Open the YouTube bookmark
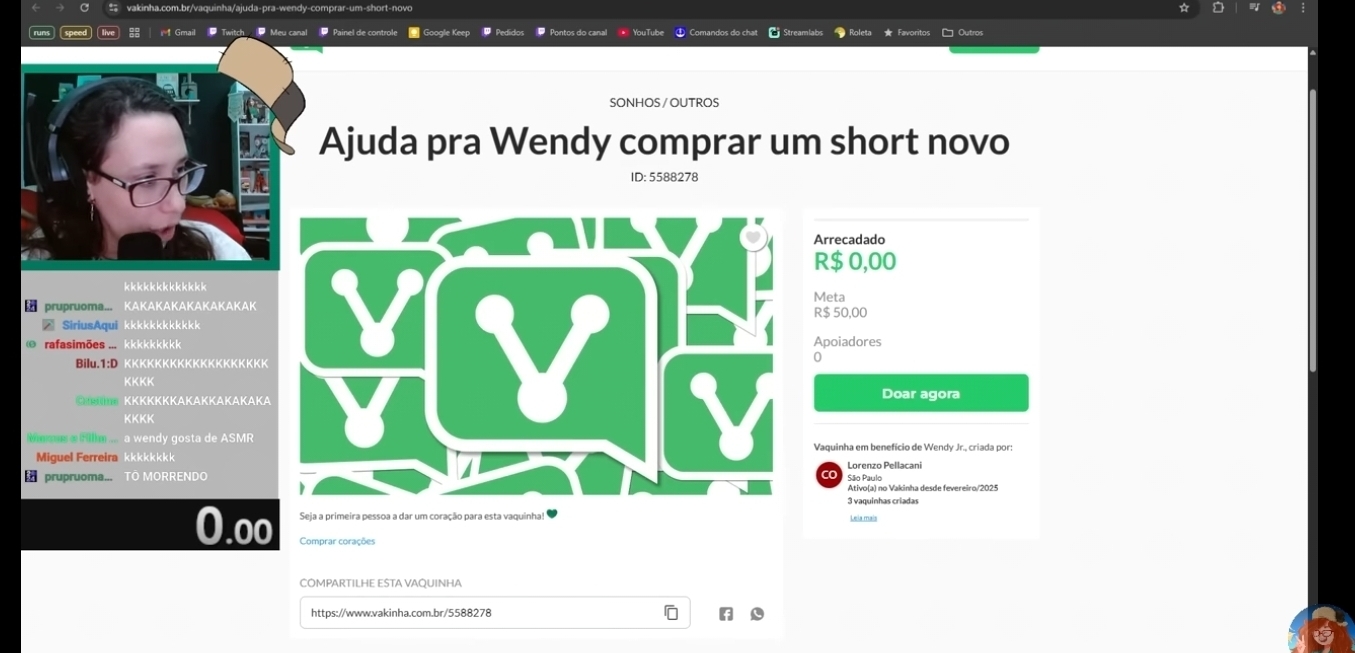Screen dimensions: 1355x653 (x=641, y=32)
